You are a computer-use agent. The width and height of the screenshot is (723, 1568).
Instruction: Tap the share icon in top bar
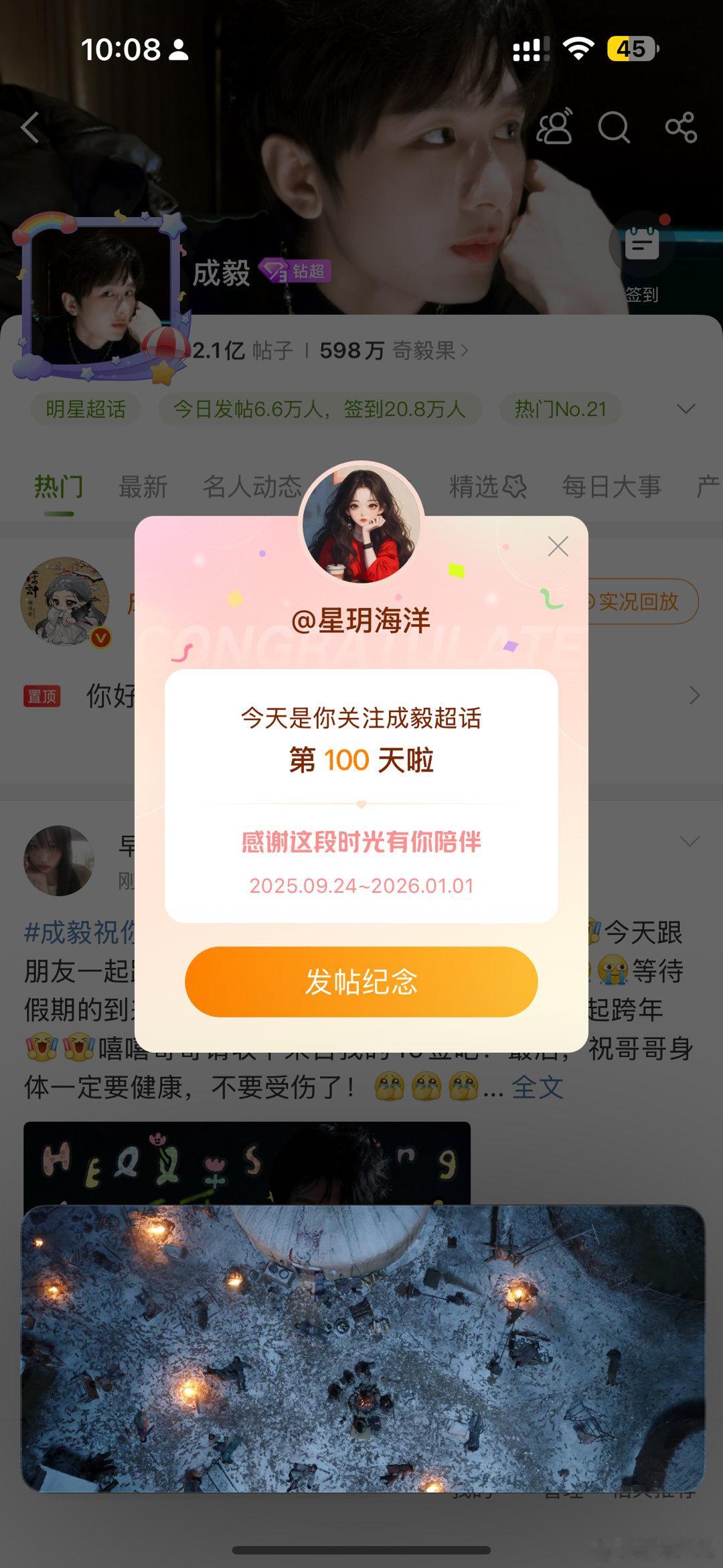[680, 127]
